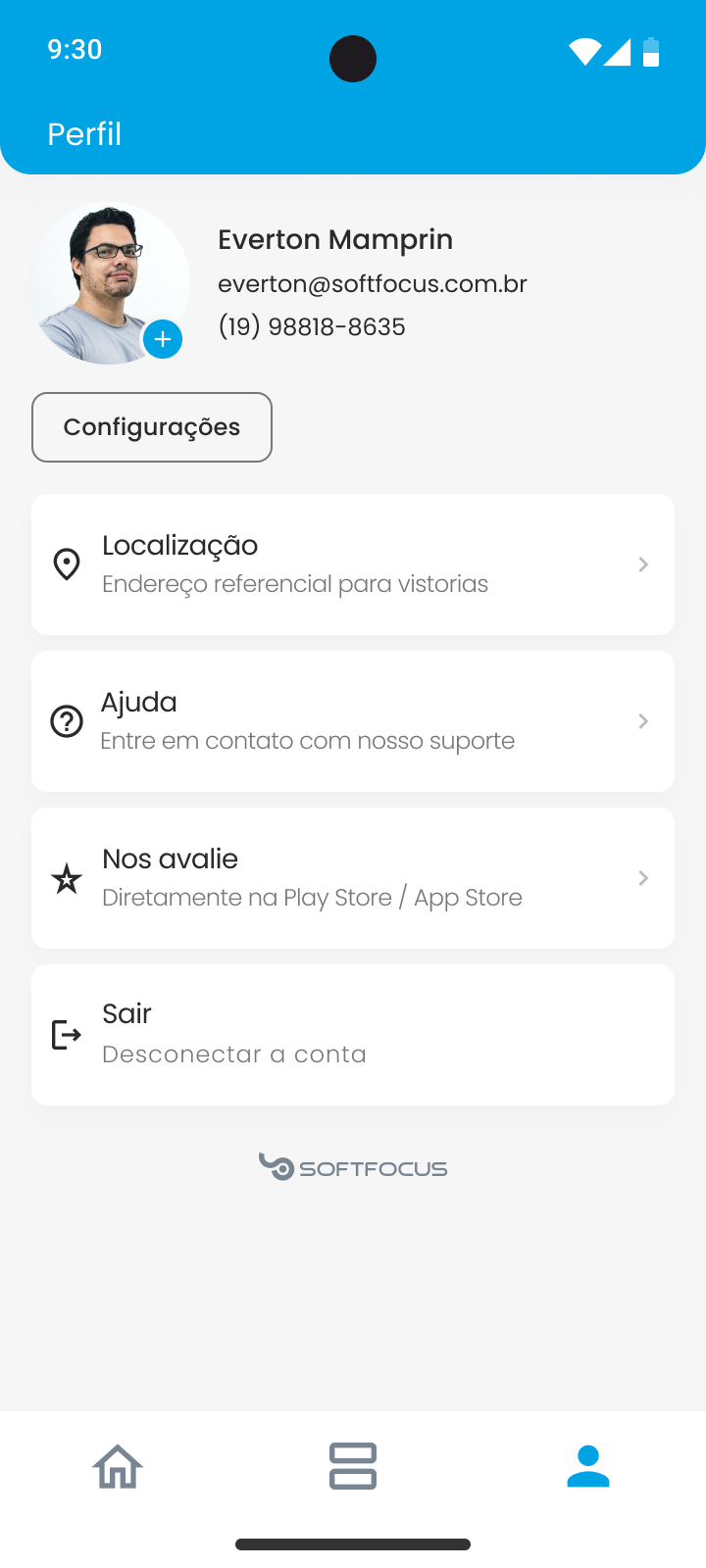Tap Sair to disconnect the account
The width and height of the screenshot is (706, 1568).
coord(353,1035)
